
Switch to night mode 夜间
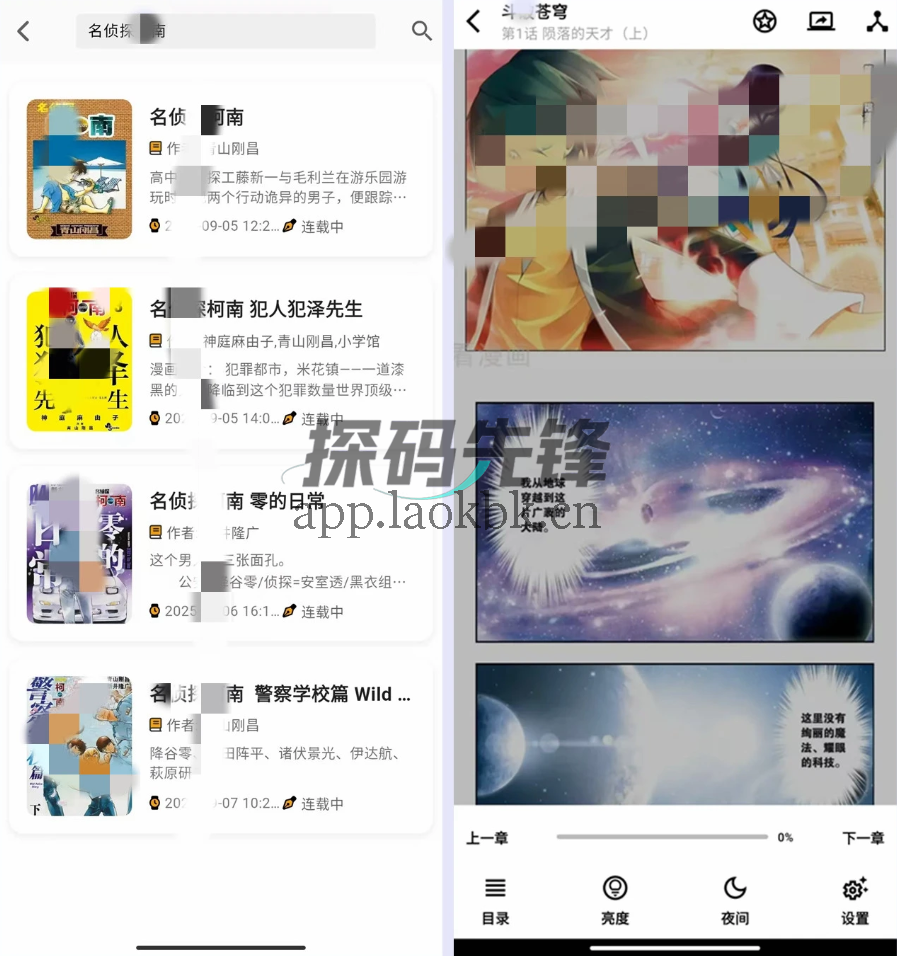point(735,900)
